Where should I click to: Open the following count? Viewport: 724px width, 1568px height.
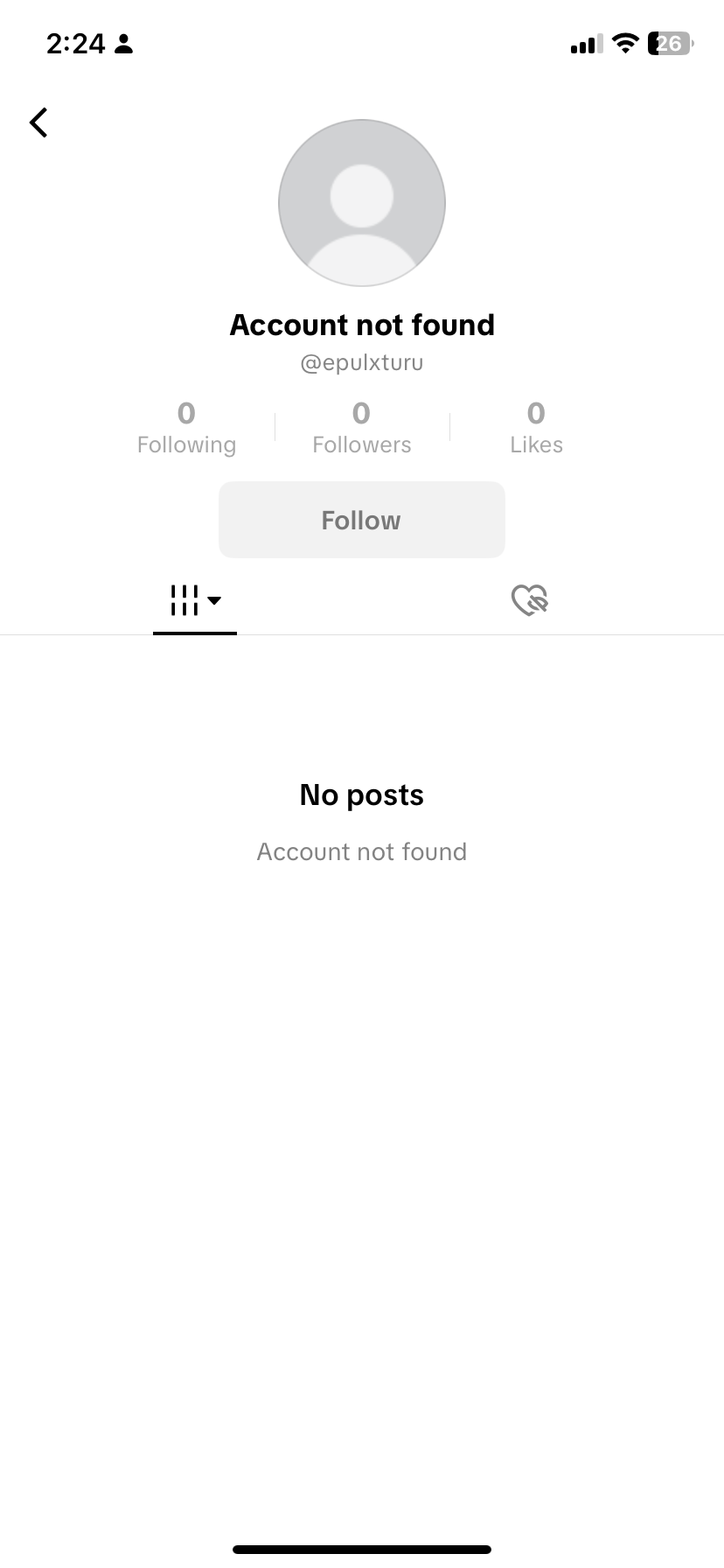(x=186, y=427)
